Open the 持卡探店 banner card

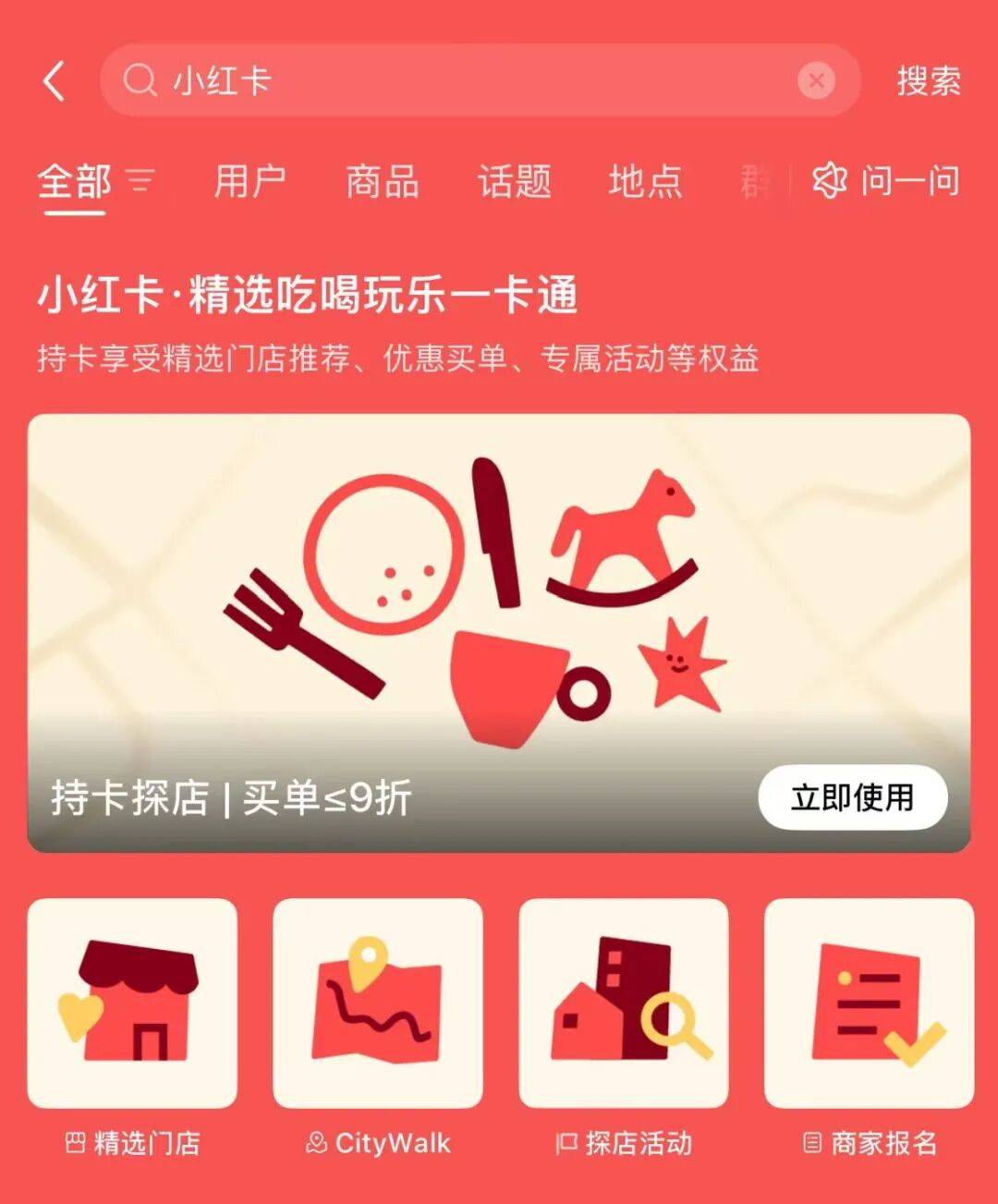499,610
